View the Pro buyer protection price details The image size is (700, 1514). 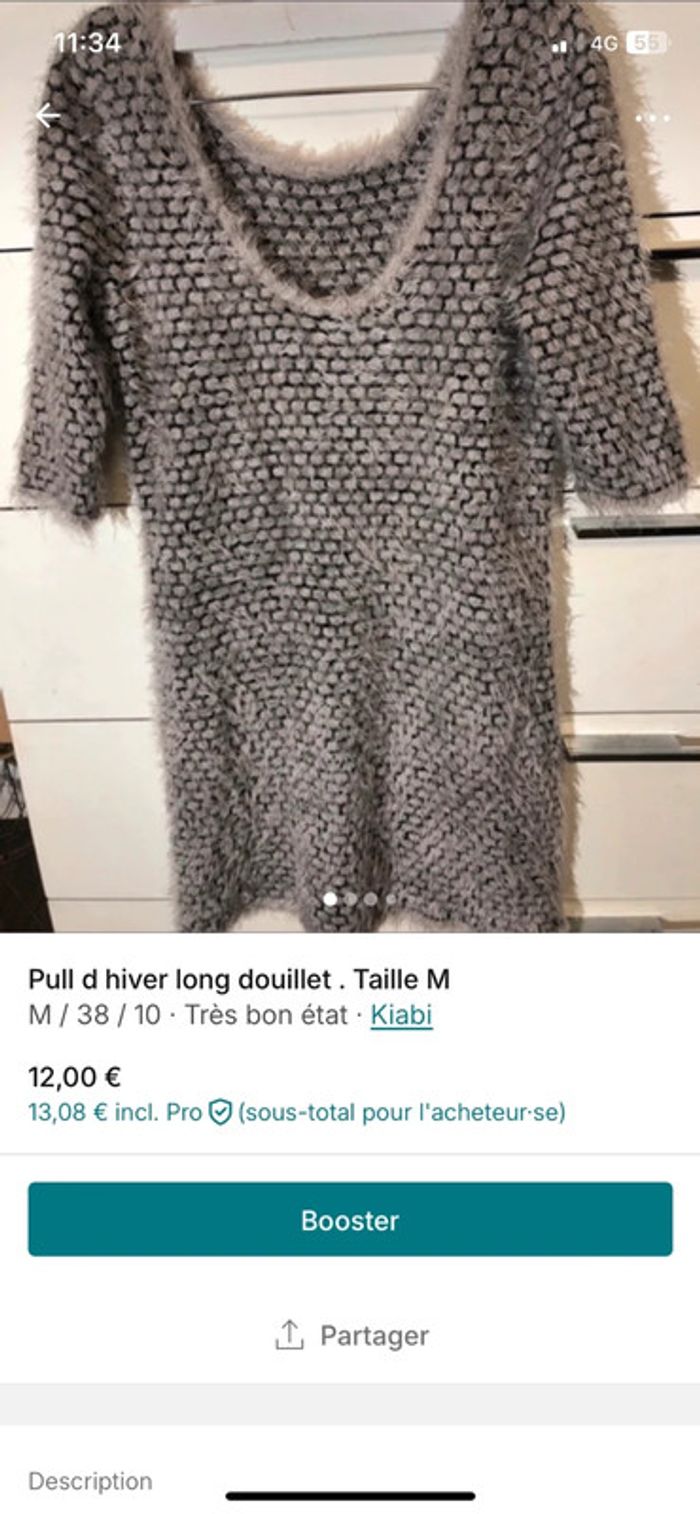pyautogui.click(x=220, y=1111)
